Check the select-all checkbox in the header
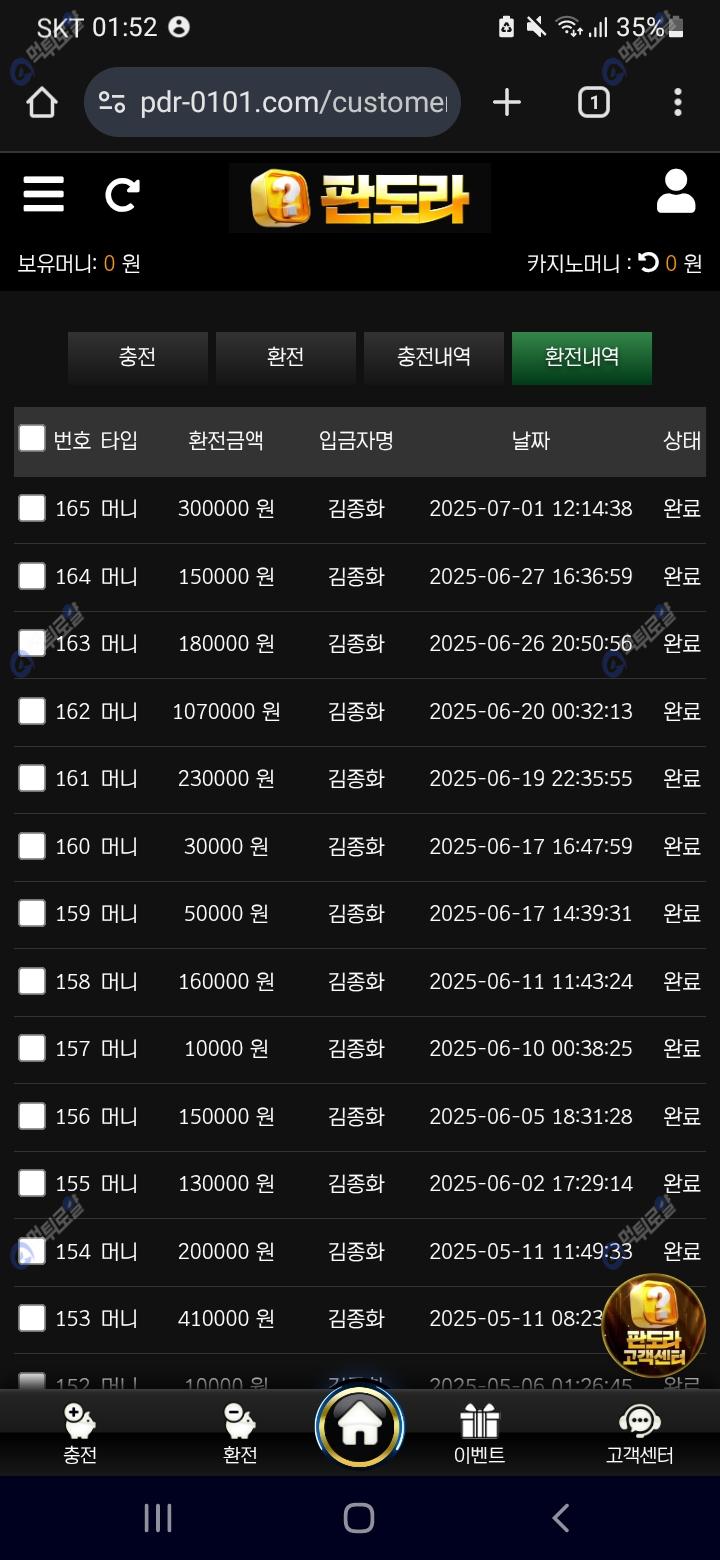 coord(32,438)
